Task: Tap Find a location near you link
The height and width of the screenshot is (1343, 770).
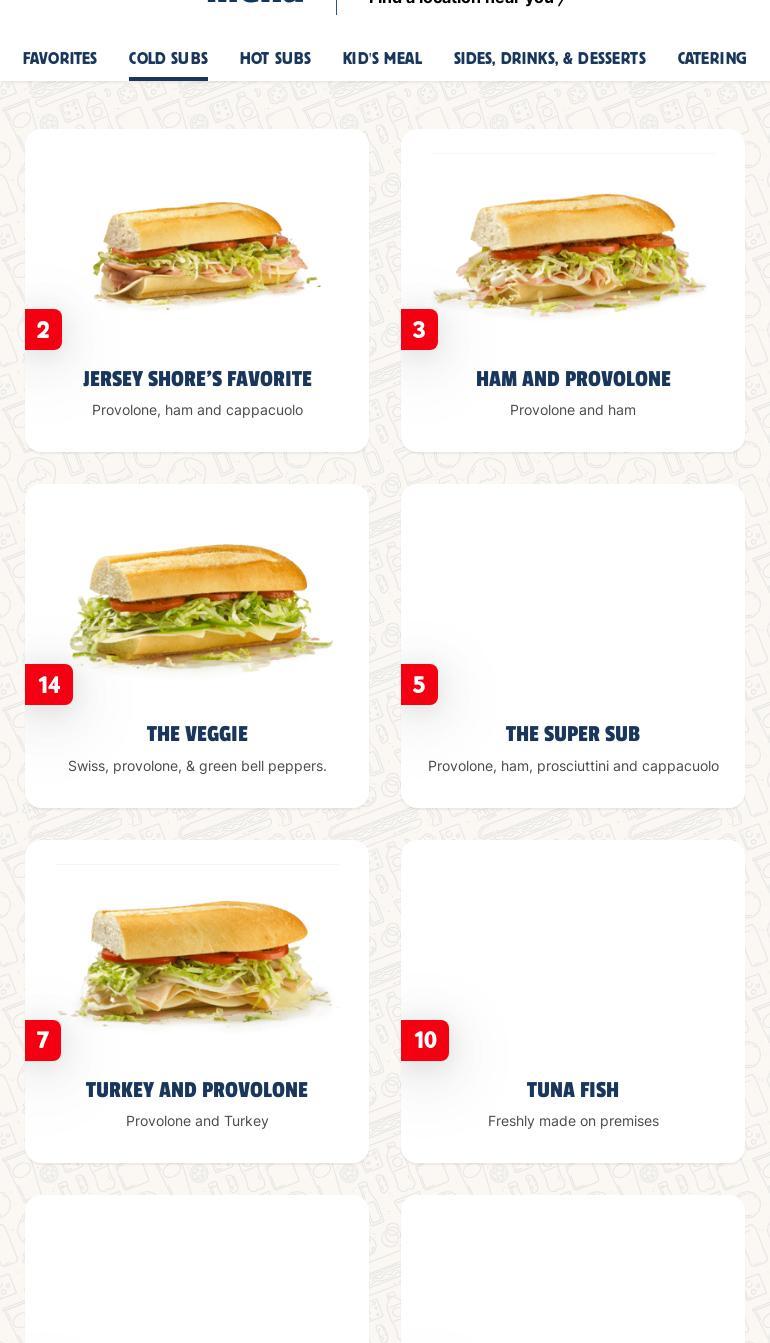Action: click(466, 3)
